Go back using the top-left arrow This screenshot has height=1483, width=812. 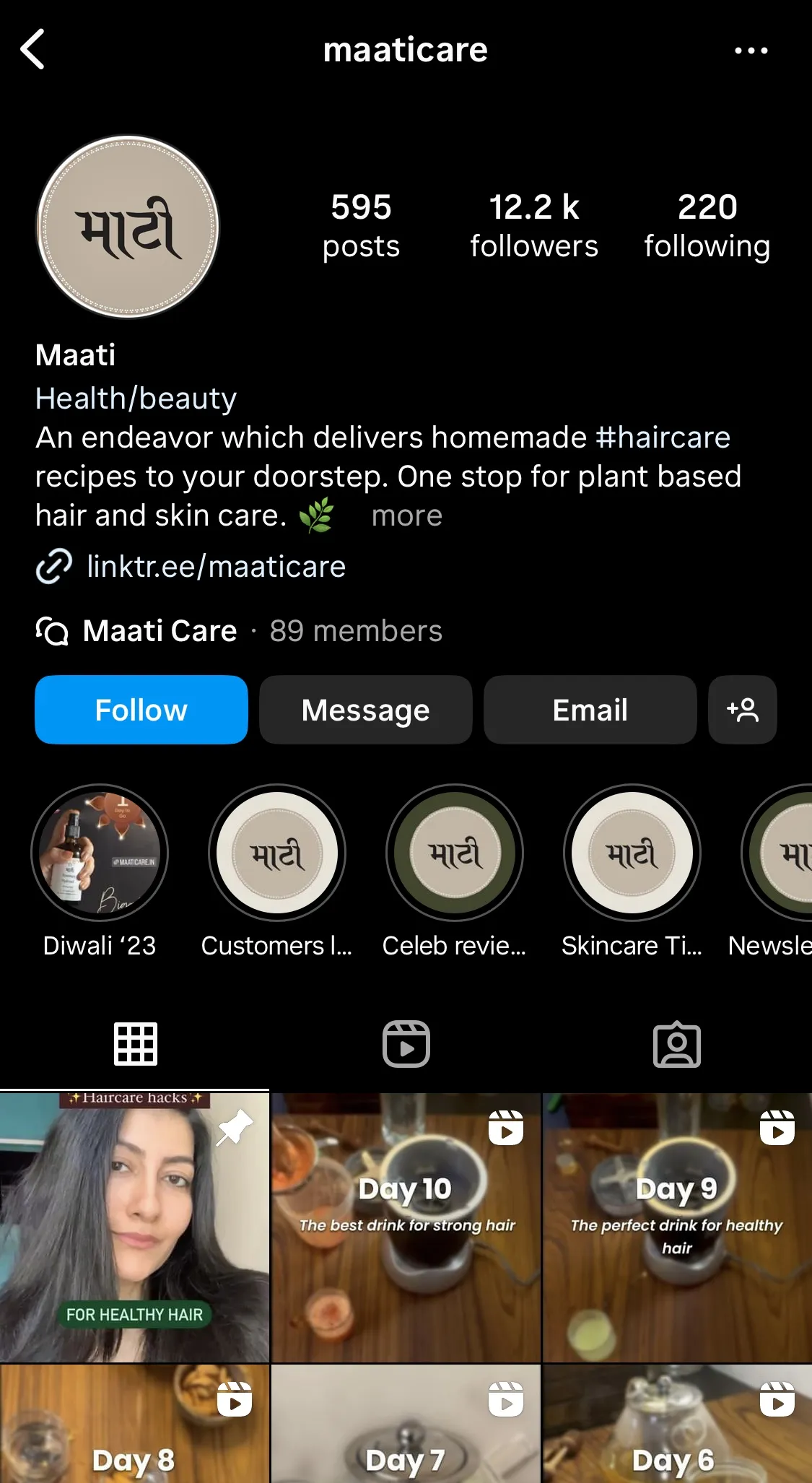(33, 49)
